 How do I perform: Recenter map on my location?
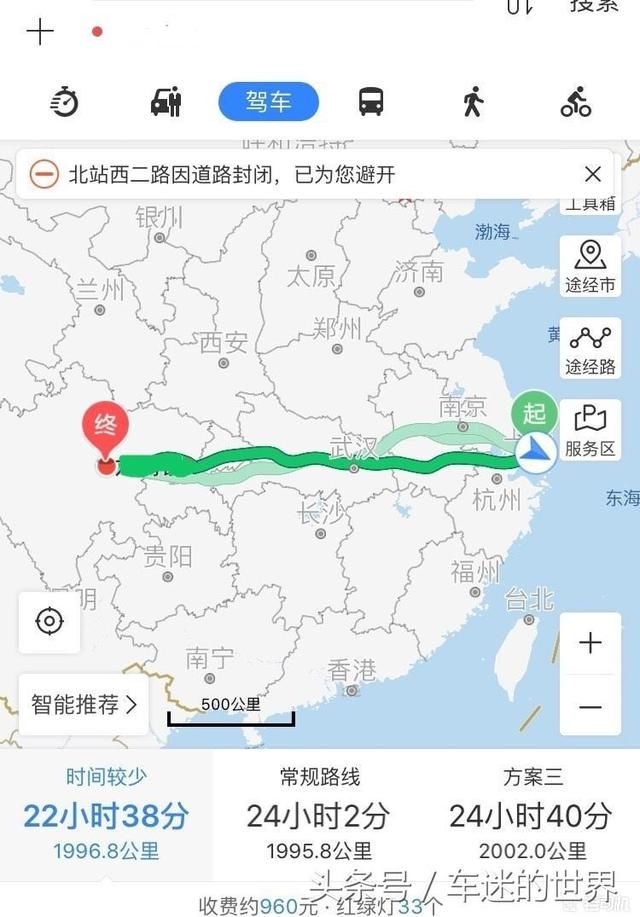[x=49, y=622]
